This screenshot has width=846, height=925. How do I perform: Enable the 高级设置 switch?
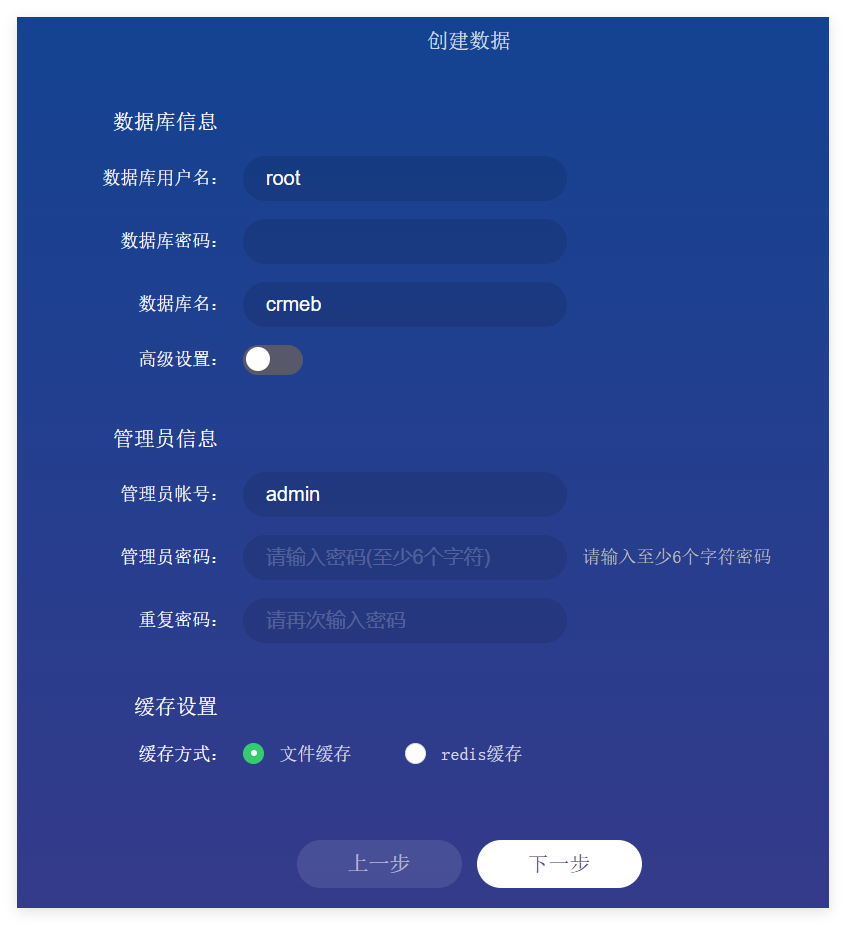coord(272,360)
